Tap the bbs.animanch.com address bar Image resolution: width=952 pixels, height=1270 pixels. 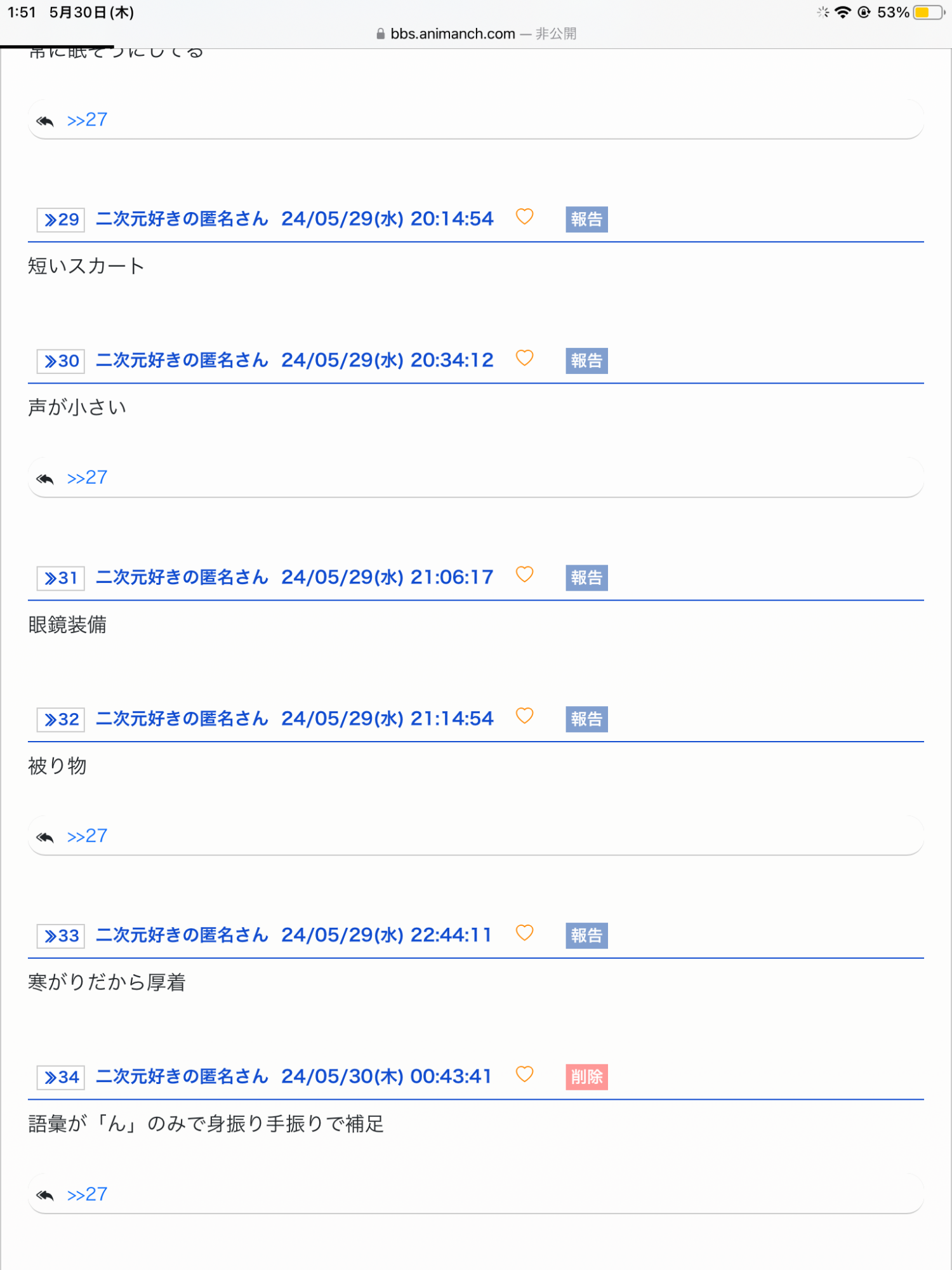476,34
